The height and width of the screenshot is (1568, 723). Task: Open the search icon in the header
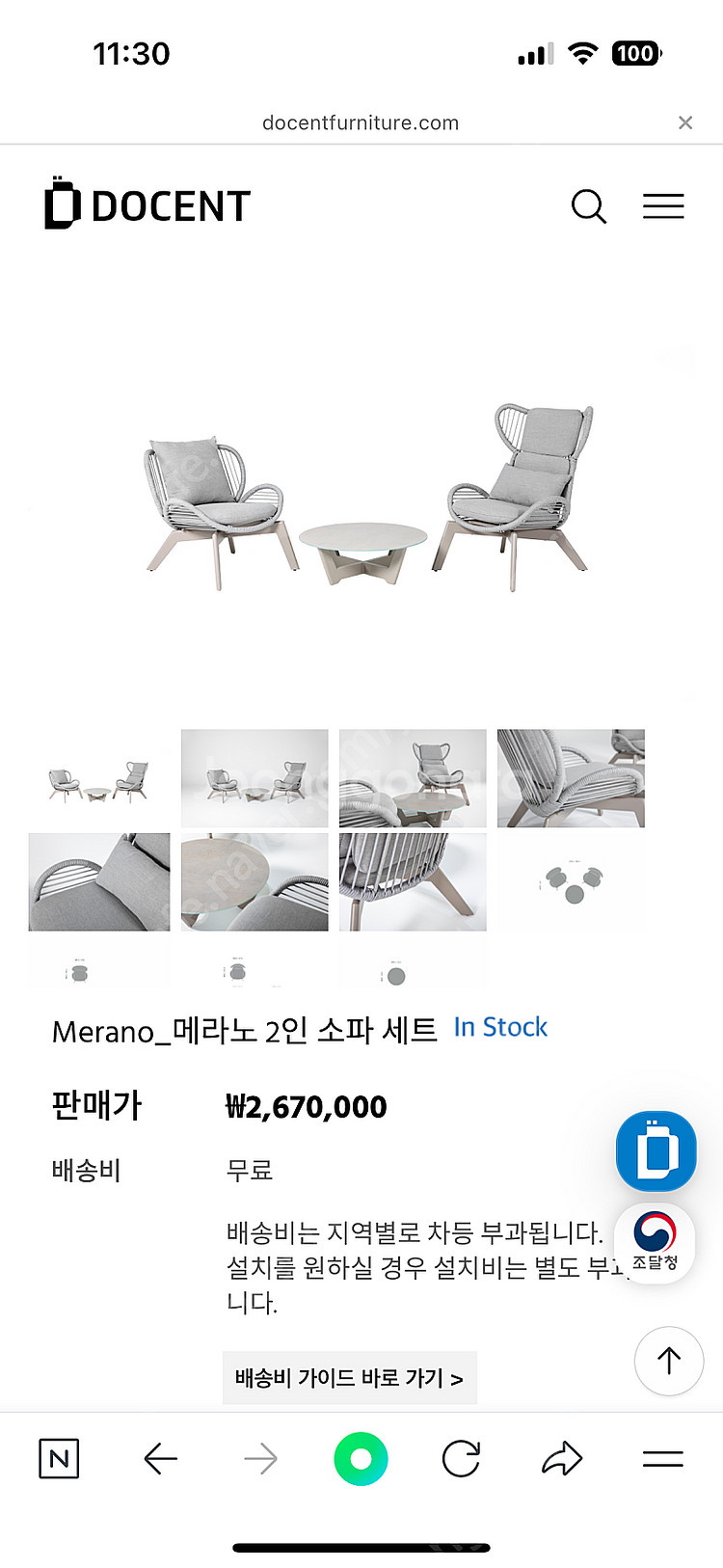pyautogui.click(x=588, y=206)
